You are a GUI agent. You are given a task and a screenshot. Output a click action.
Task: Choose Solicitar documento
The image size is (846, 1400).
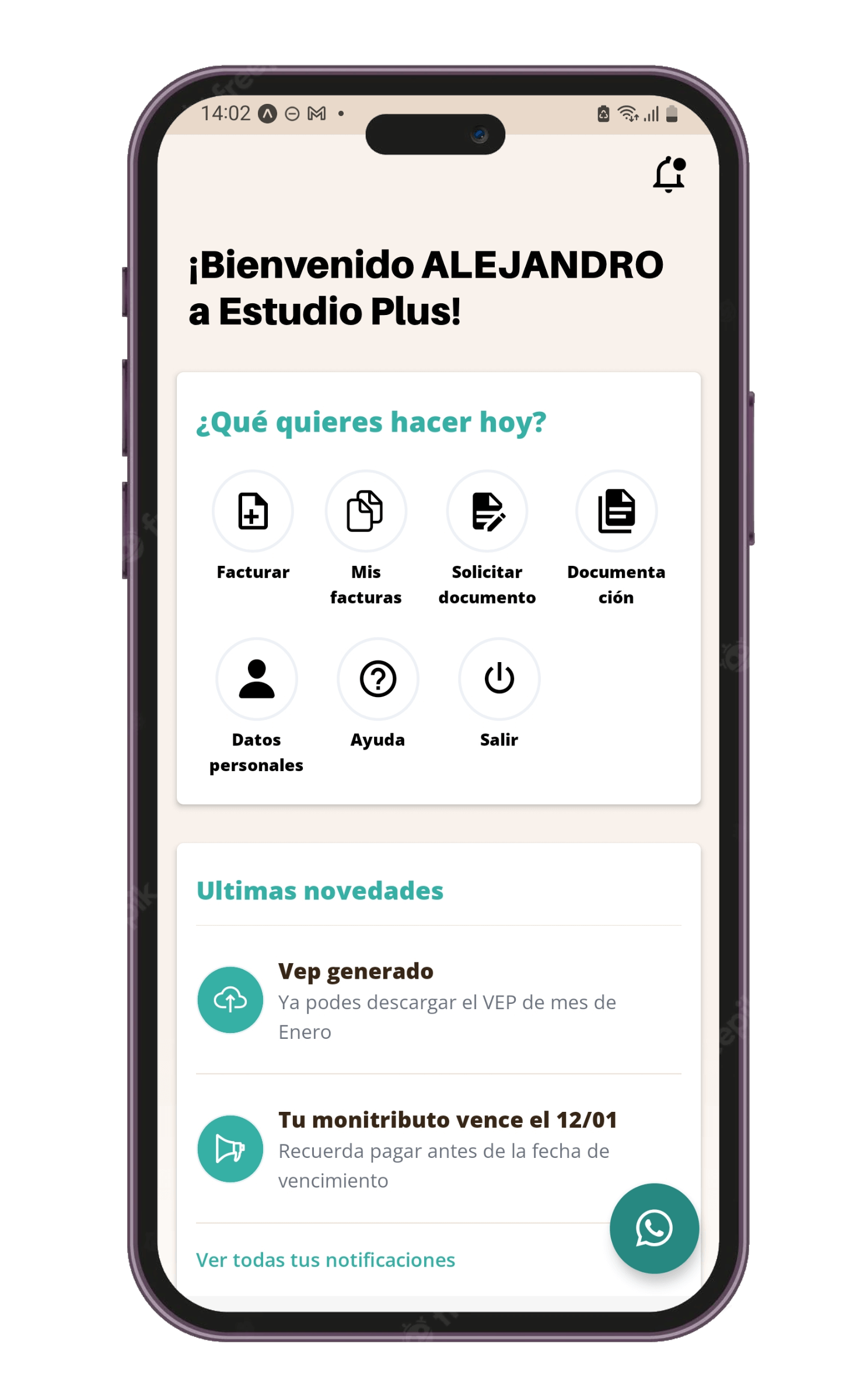[487, 511]
